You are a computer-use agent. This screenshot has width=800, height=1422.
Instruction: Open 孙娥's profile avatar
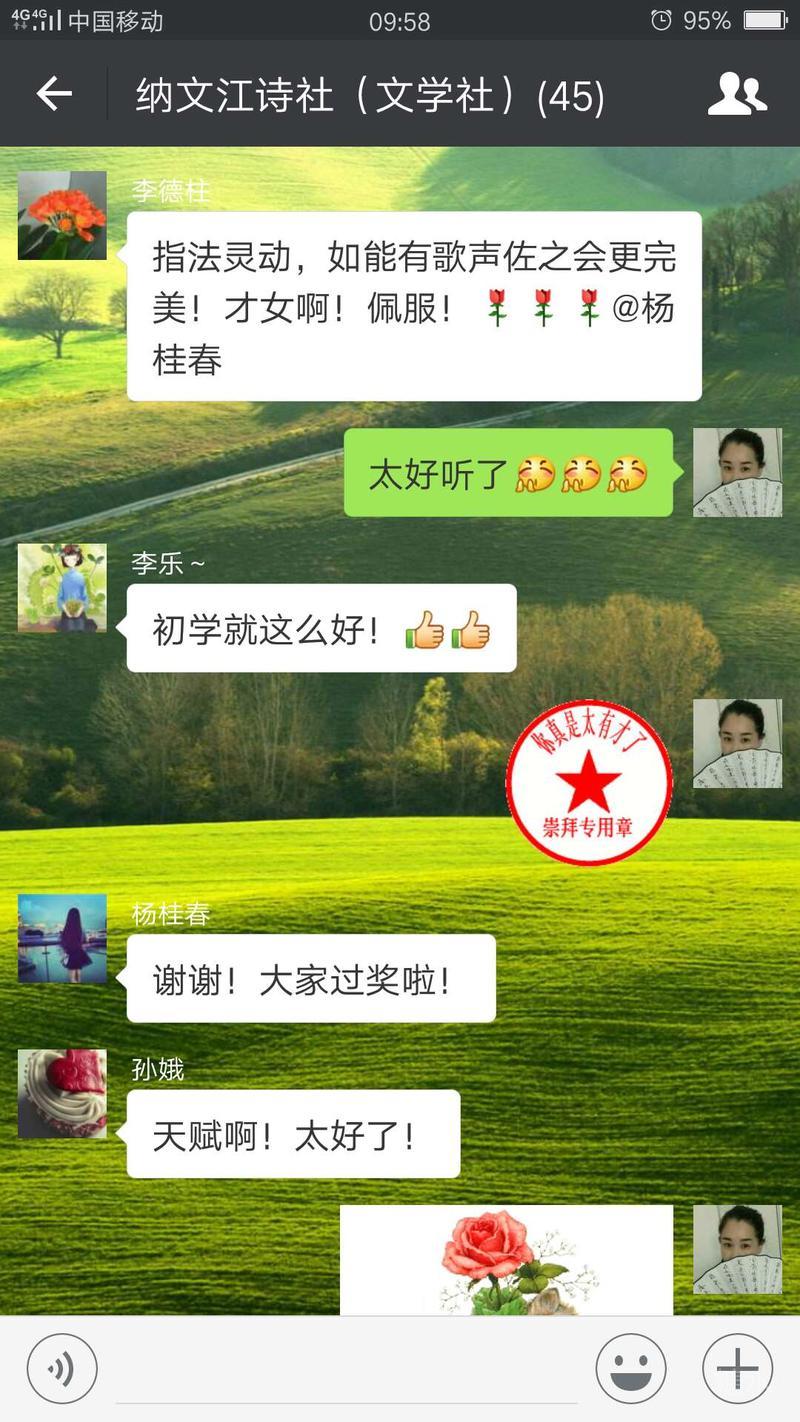coord(62,1094)
